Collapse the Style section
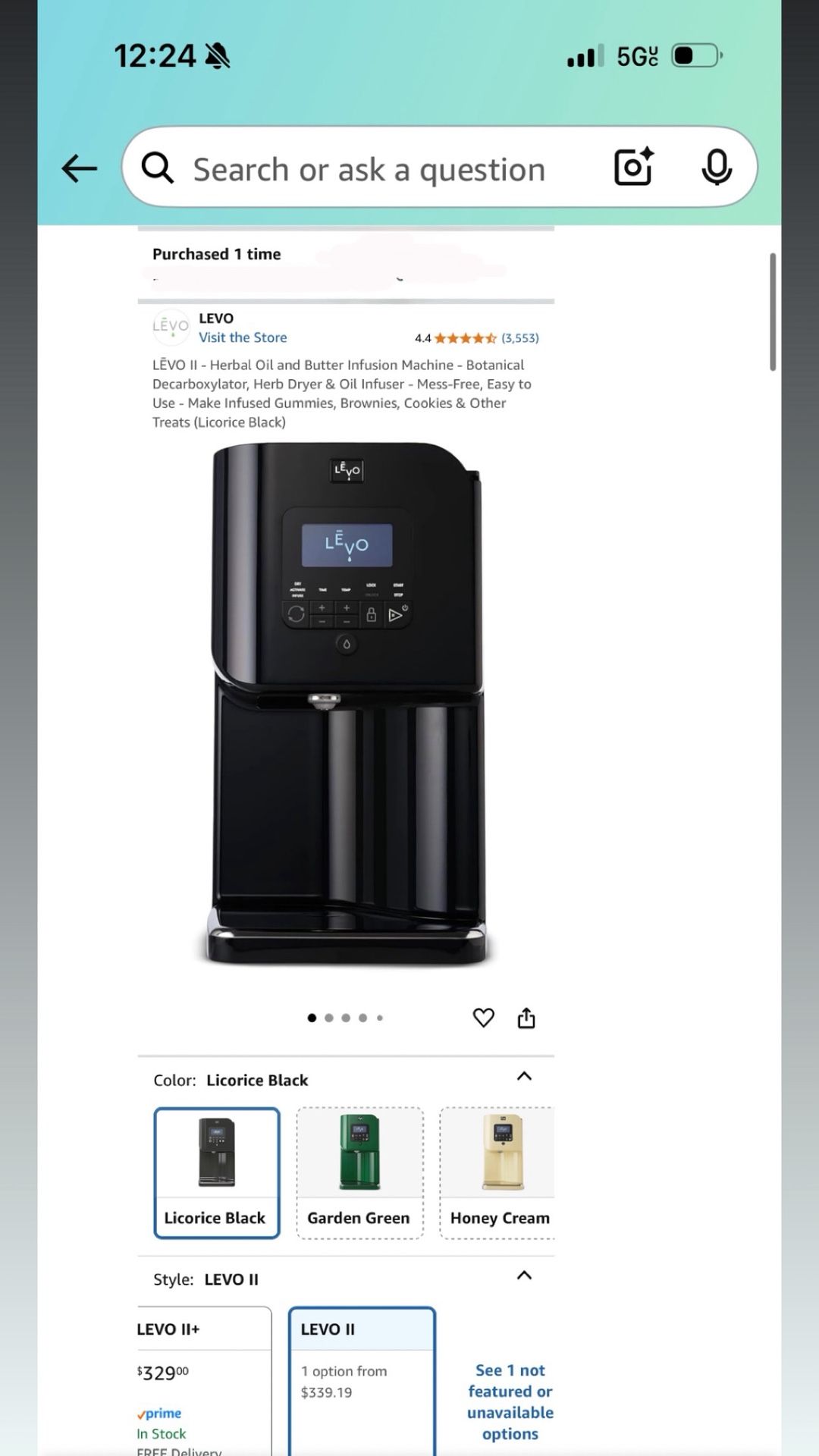The width and height of the screenshot is (819, 1456). pyautogui.click(x=524, y=1276)
